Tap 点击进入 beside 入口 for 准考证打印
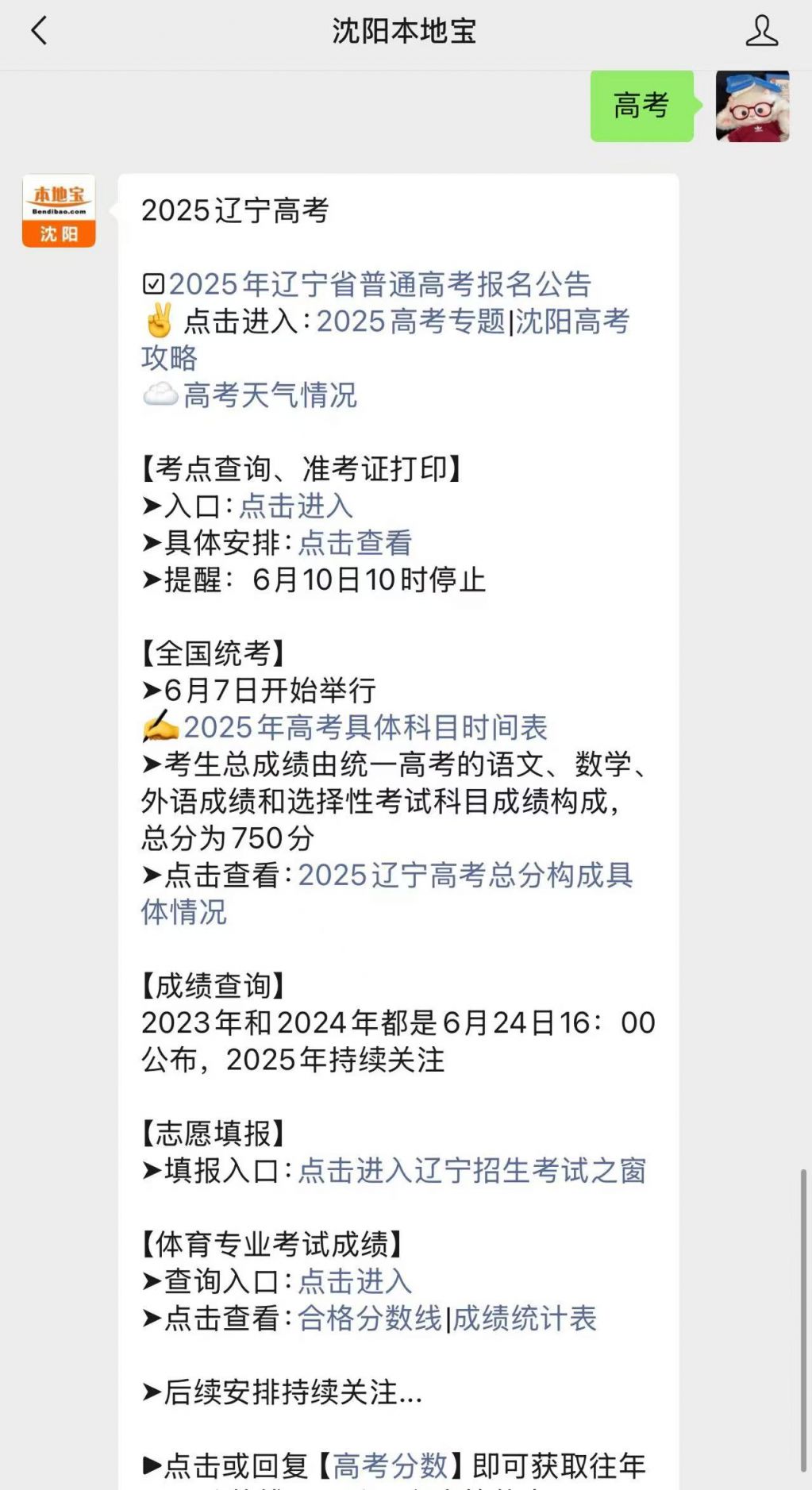 (x=295, y=506)
